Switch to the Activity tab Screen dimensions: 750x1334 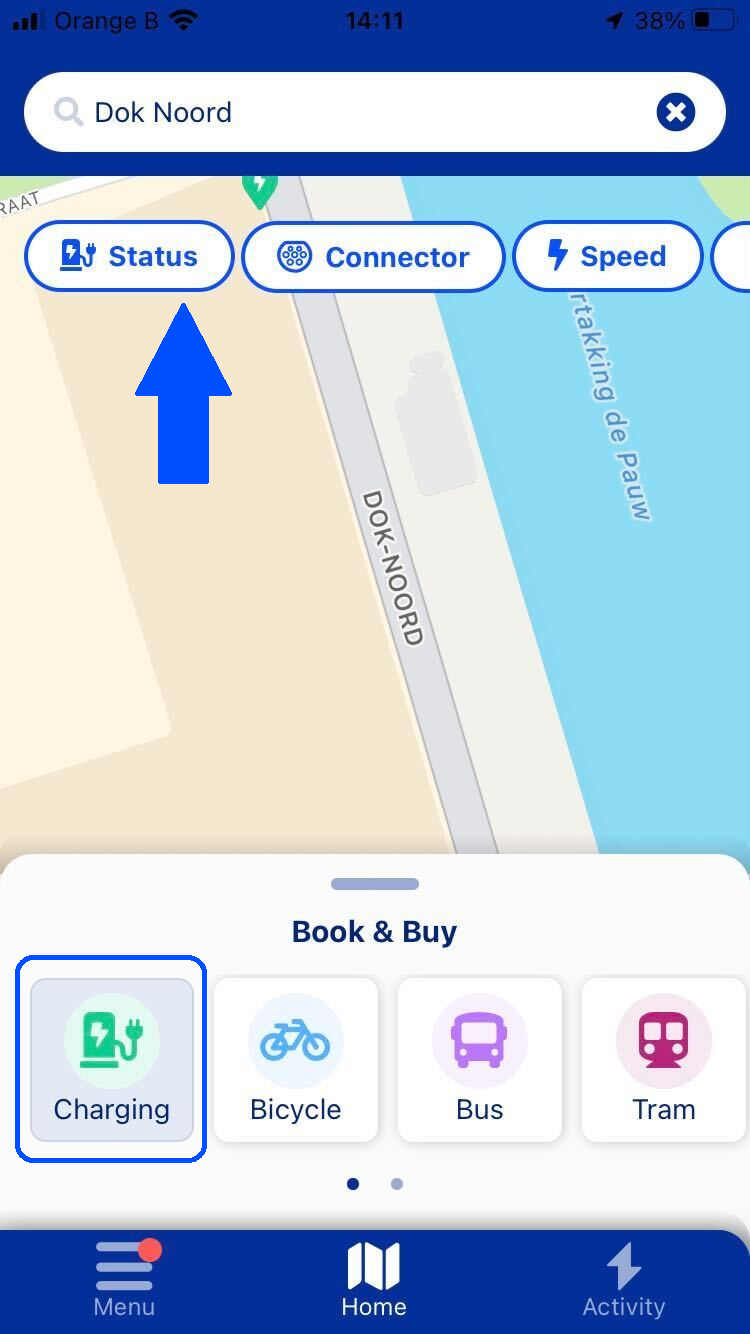click(x=624, y=1280)
